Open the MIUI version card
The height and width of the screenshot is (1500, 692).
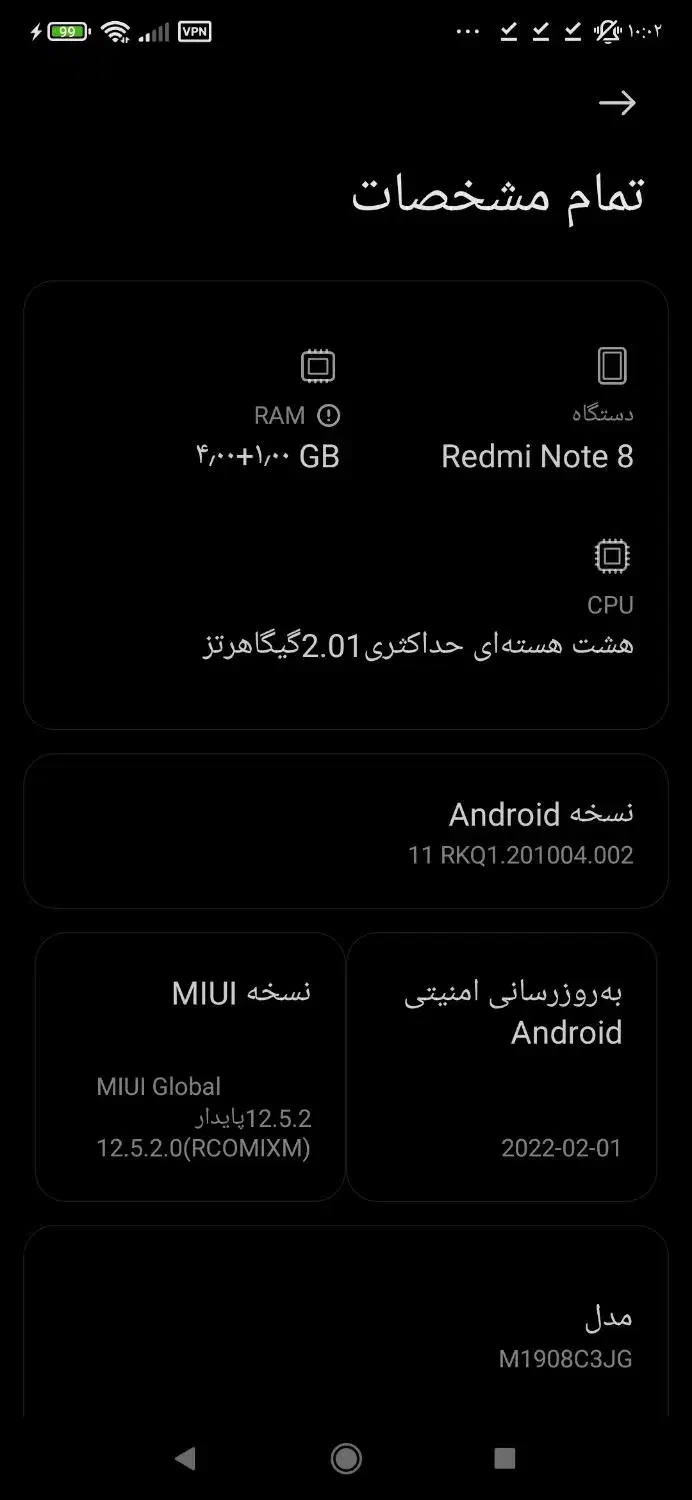pos(190,1066)
